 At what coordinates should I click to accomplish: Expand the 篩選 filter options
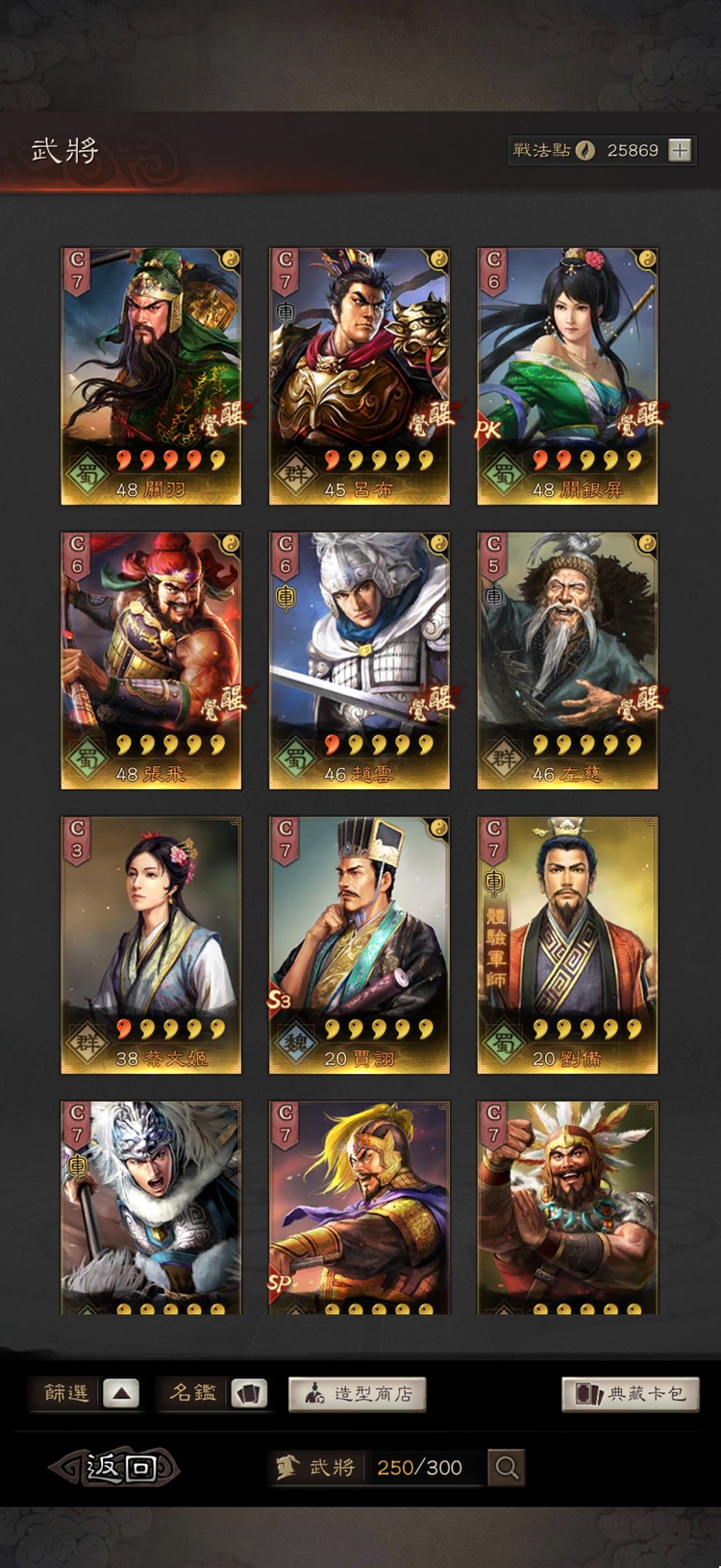click(x=120, y=1393)
